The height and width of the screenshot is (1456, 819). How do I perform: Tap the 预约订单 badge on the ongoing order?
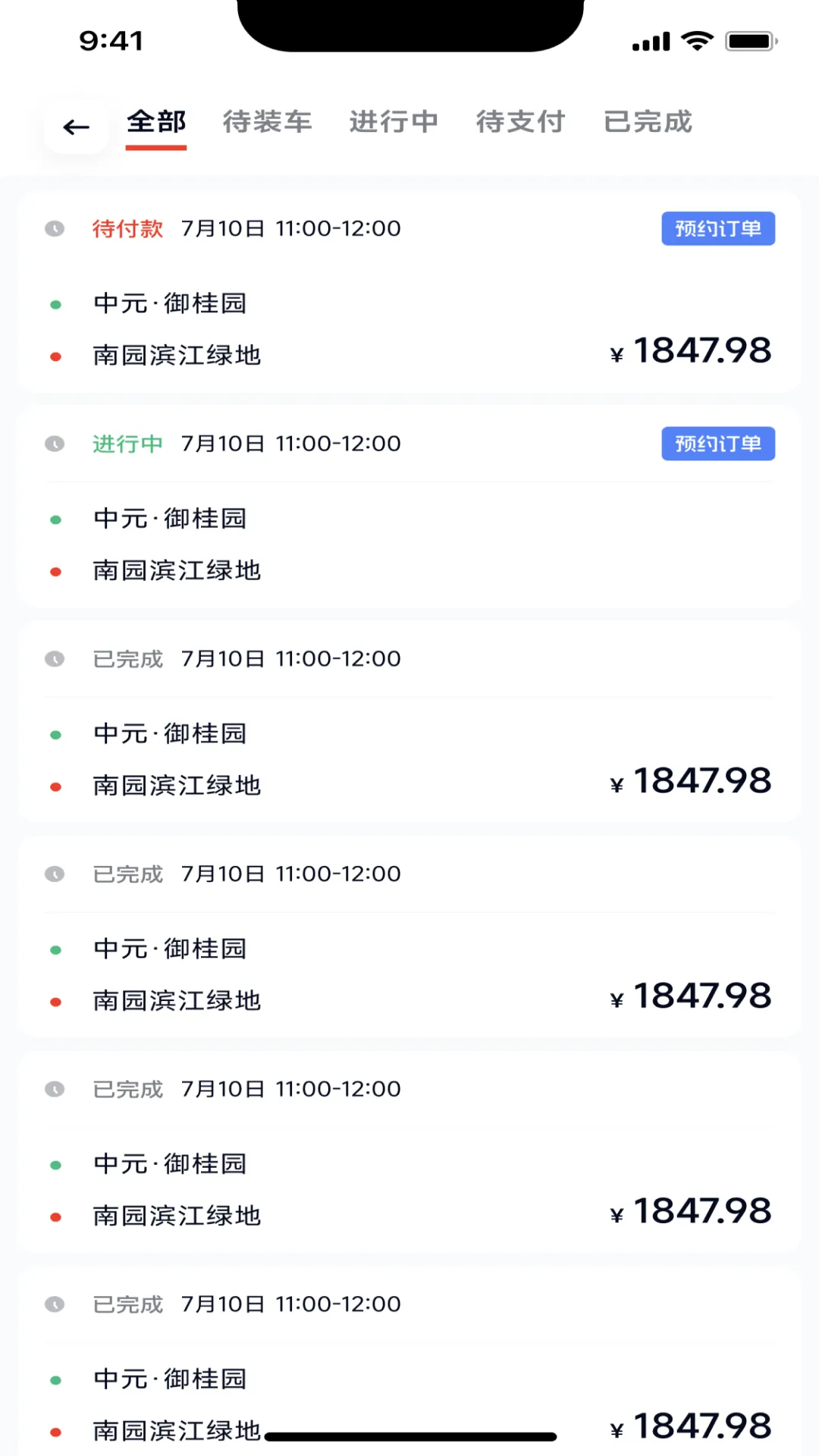click(x=717, y=444)
